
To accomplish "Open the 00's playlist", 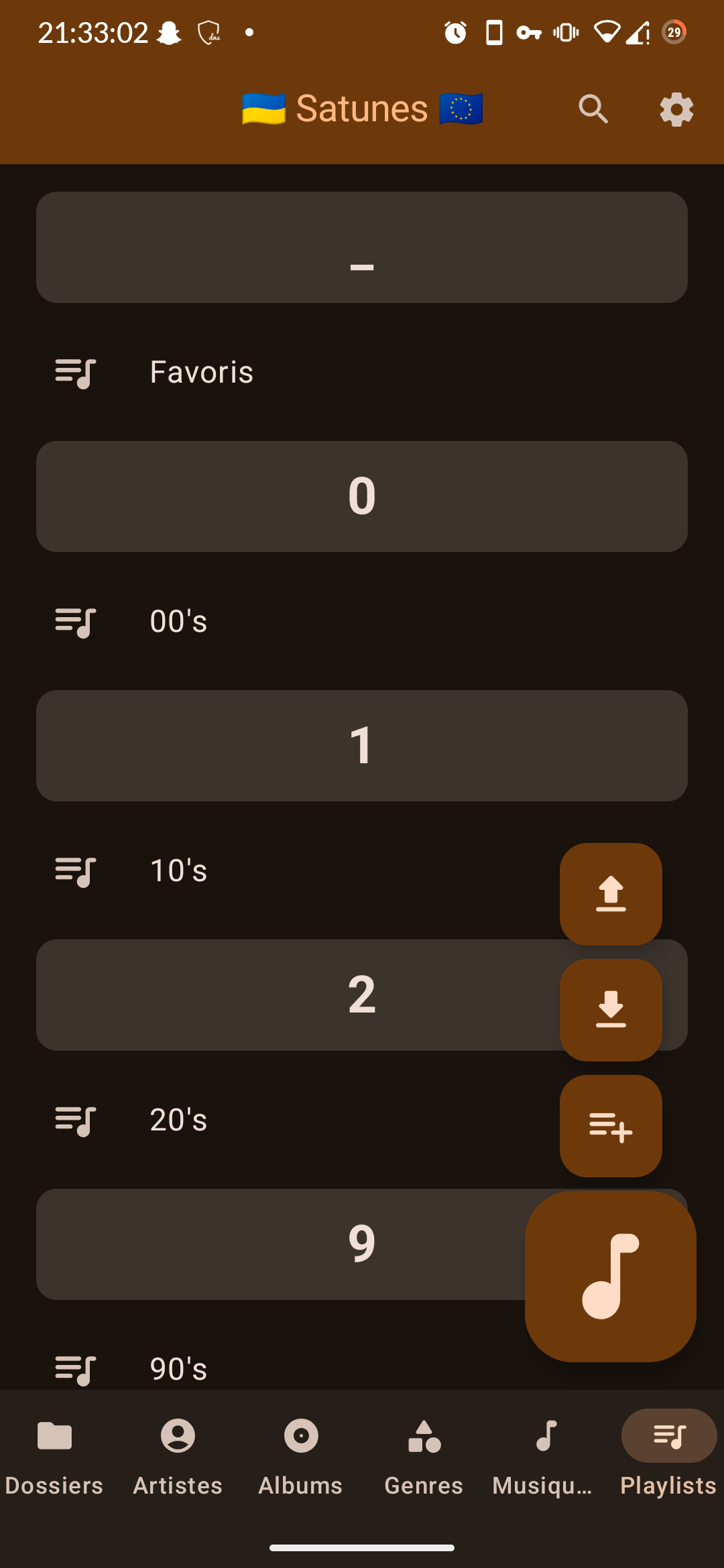I will (x=178, y=621).
